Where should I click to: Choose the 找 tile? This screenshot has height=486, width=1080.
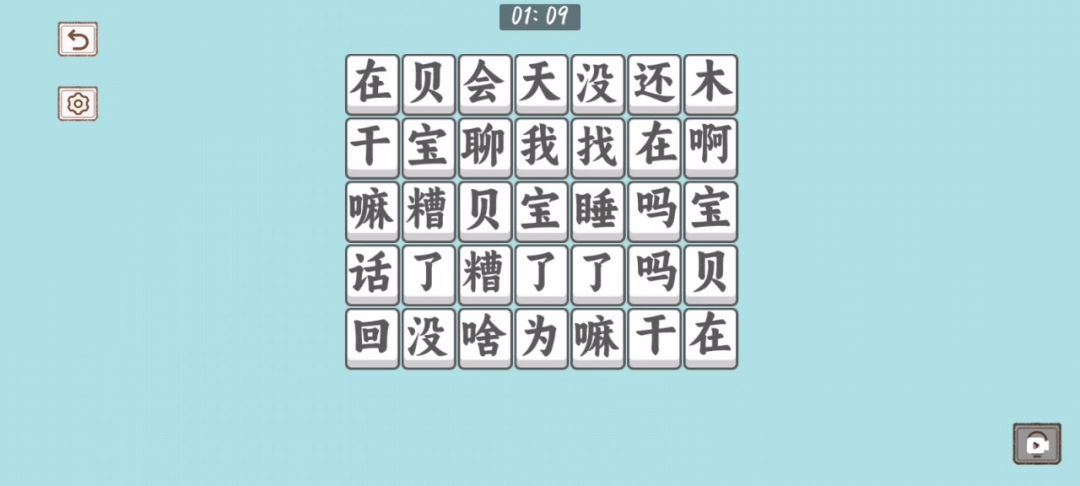pos(598,147)
